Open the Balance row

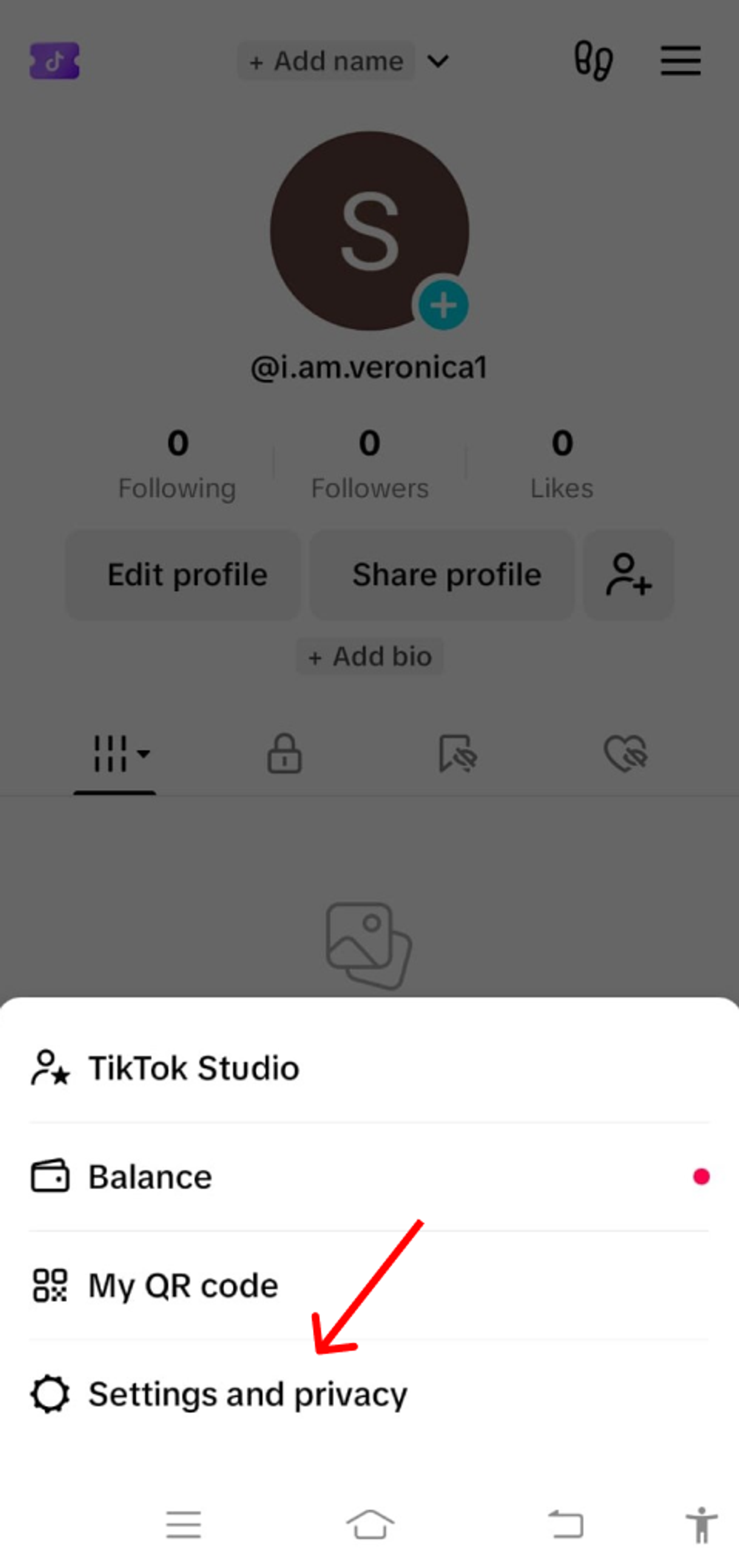tap(150, 1177)
